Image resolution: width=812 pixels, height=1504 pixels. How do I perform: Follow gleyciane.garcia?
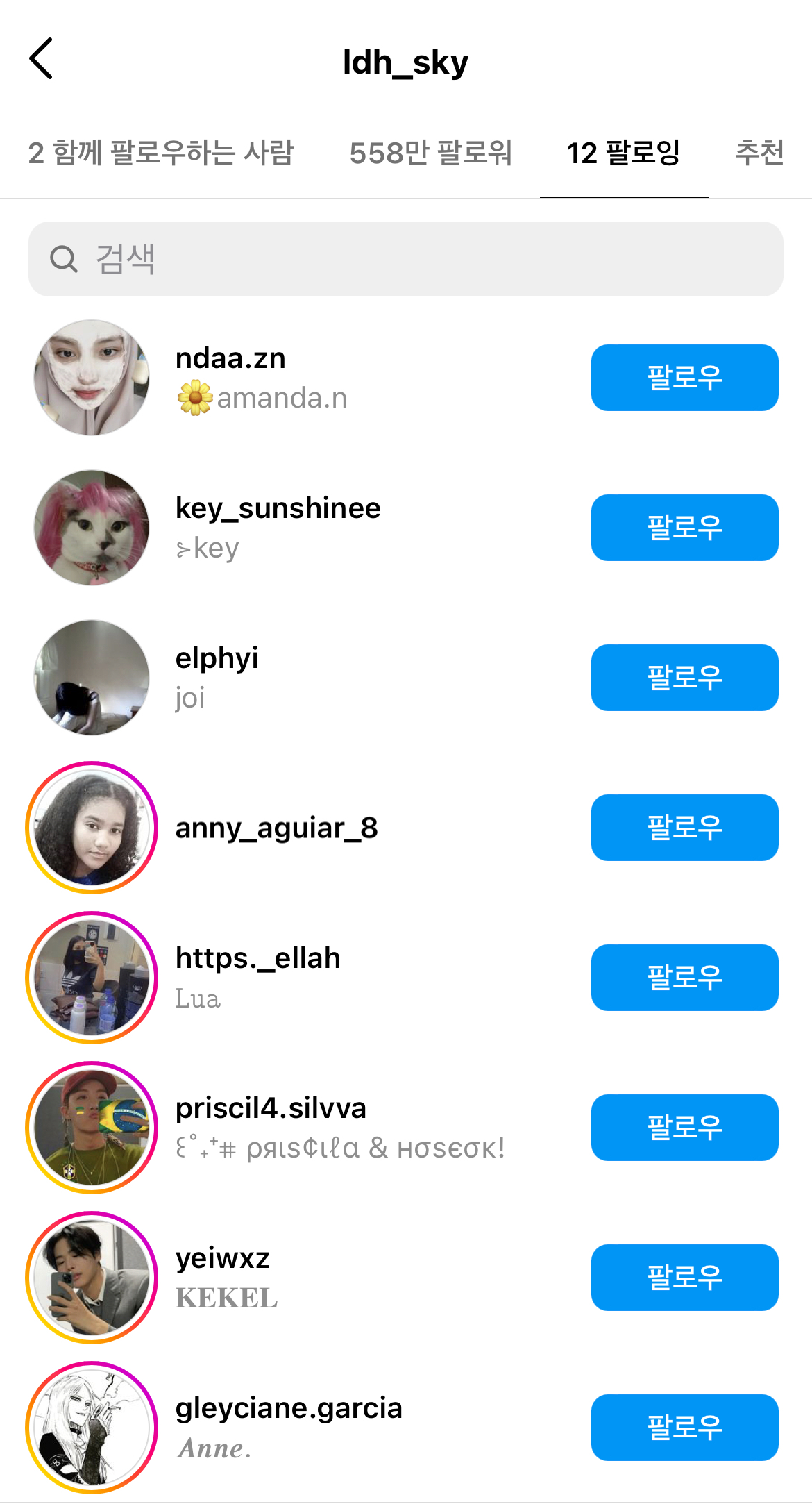tap(684, 1428)
